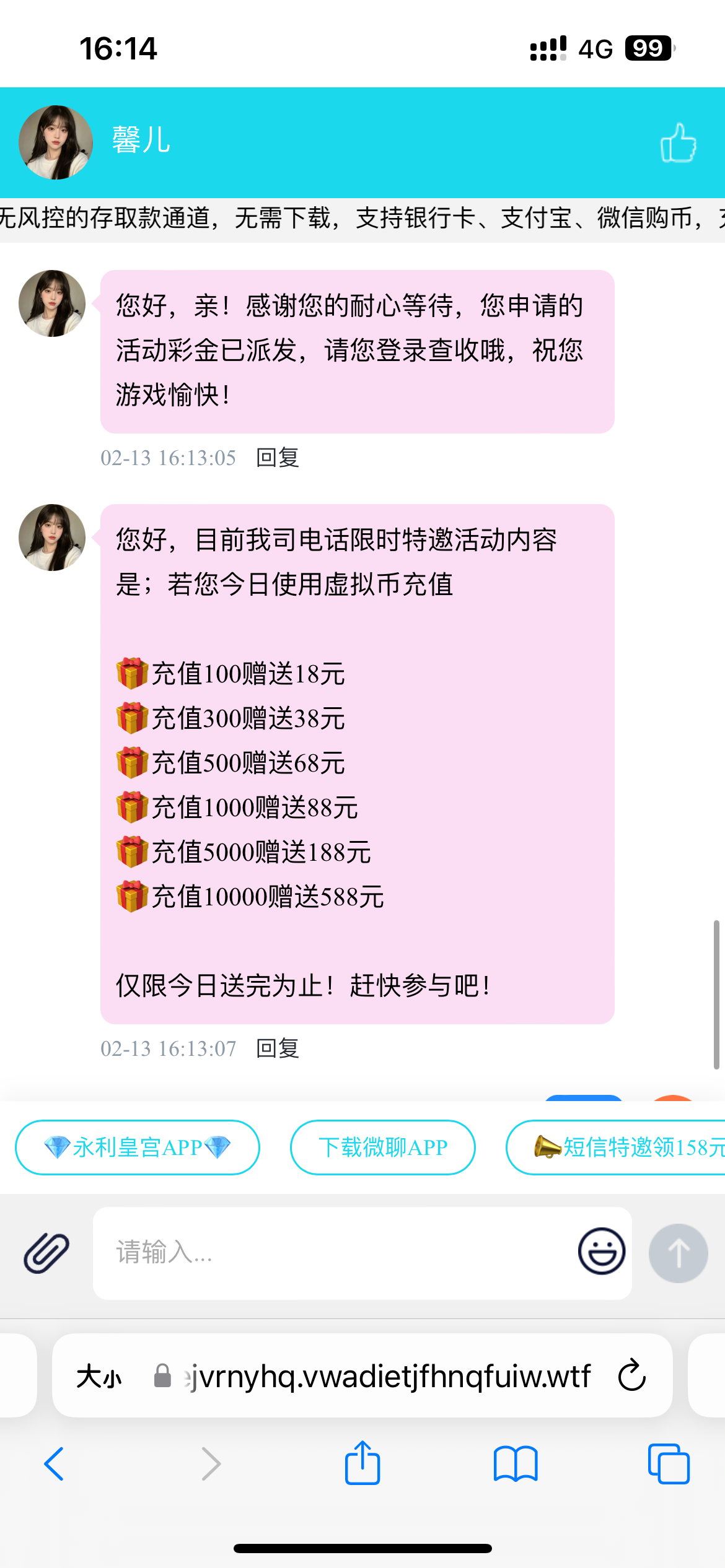
Task: Send the message with the arrow button
Action: click(678, 1252)
